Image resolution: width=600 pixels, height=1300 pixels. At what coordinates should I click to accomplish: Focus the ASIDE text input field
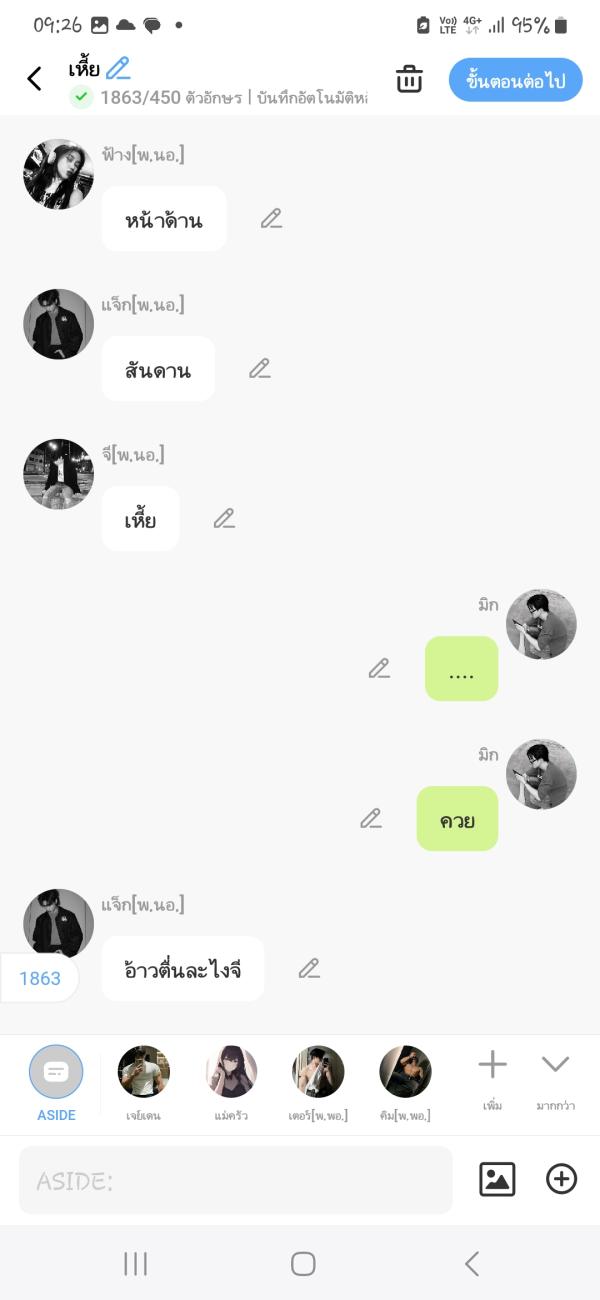235,1180
